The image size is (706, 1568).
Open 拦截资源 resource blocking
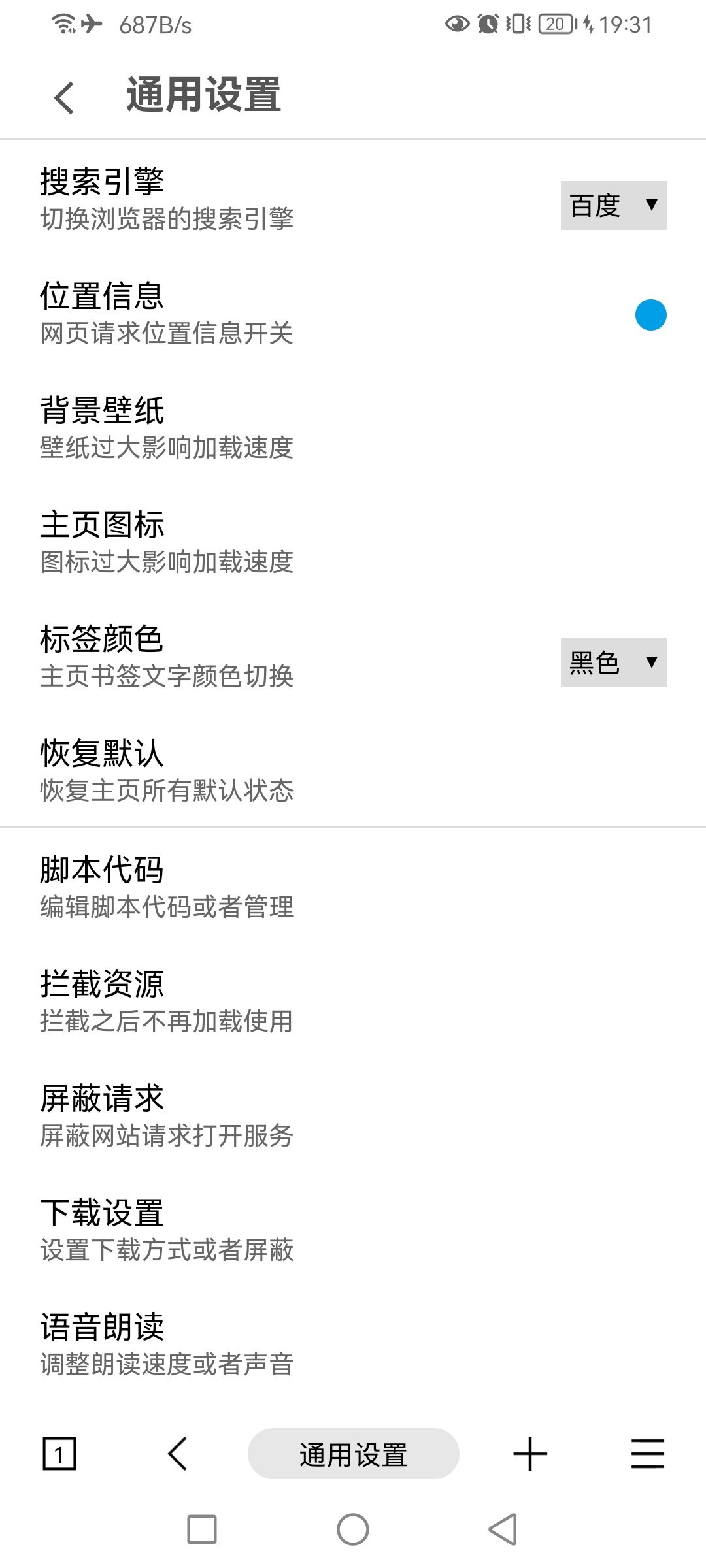[x=167, y=1001]
